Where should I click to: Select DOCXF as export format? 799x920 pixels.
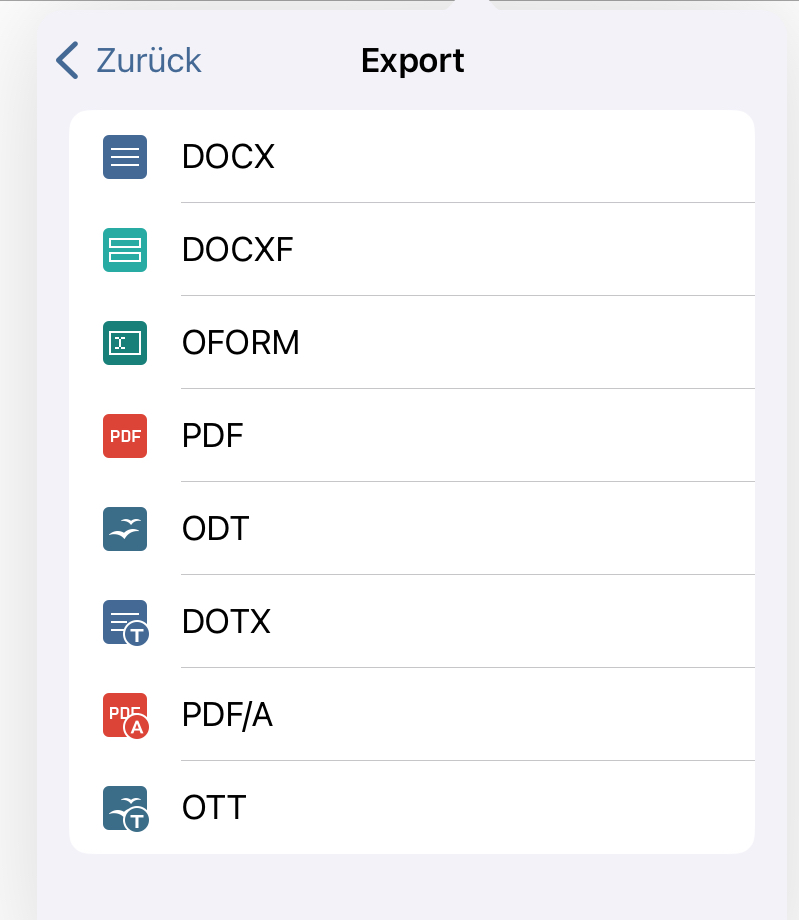click(238, 250)
